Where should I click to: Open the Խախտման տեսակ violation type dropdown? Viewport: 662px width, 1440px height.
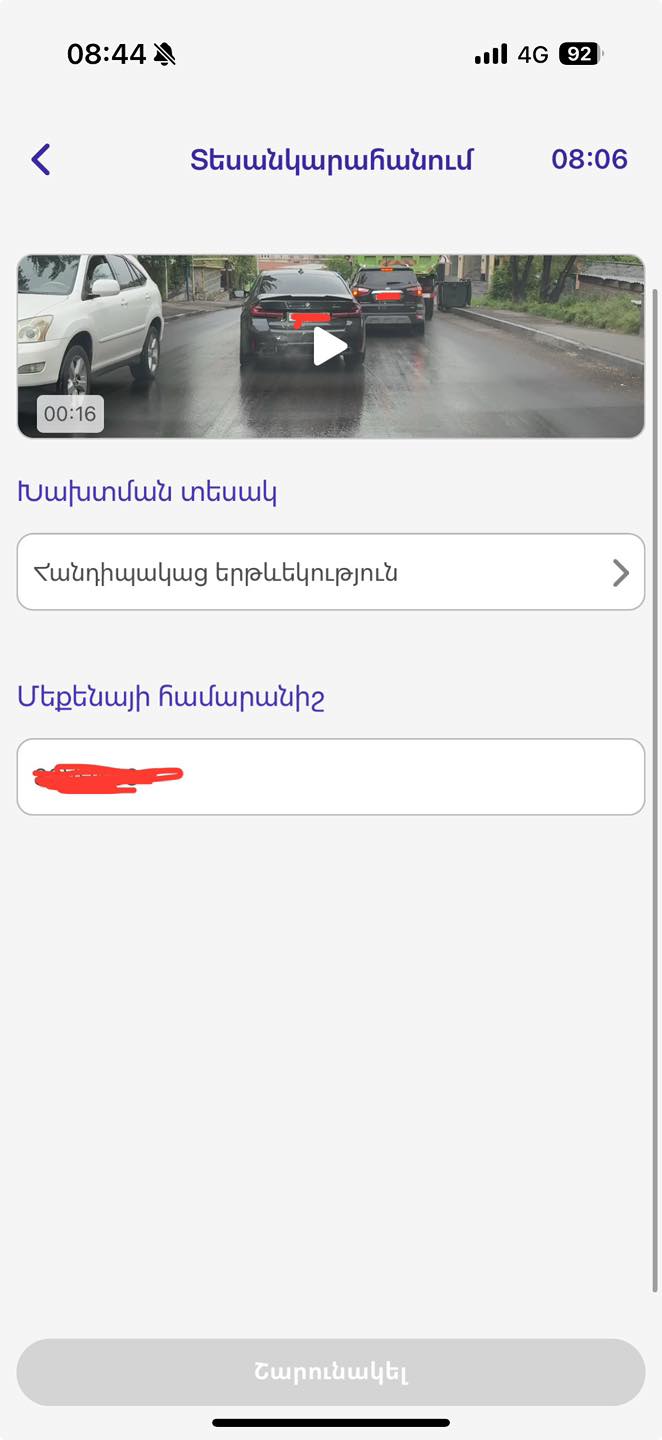tap(330, 572)
